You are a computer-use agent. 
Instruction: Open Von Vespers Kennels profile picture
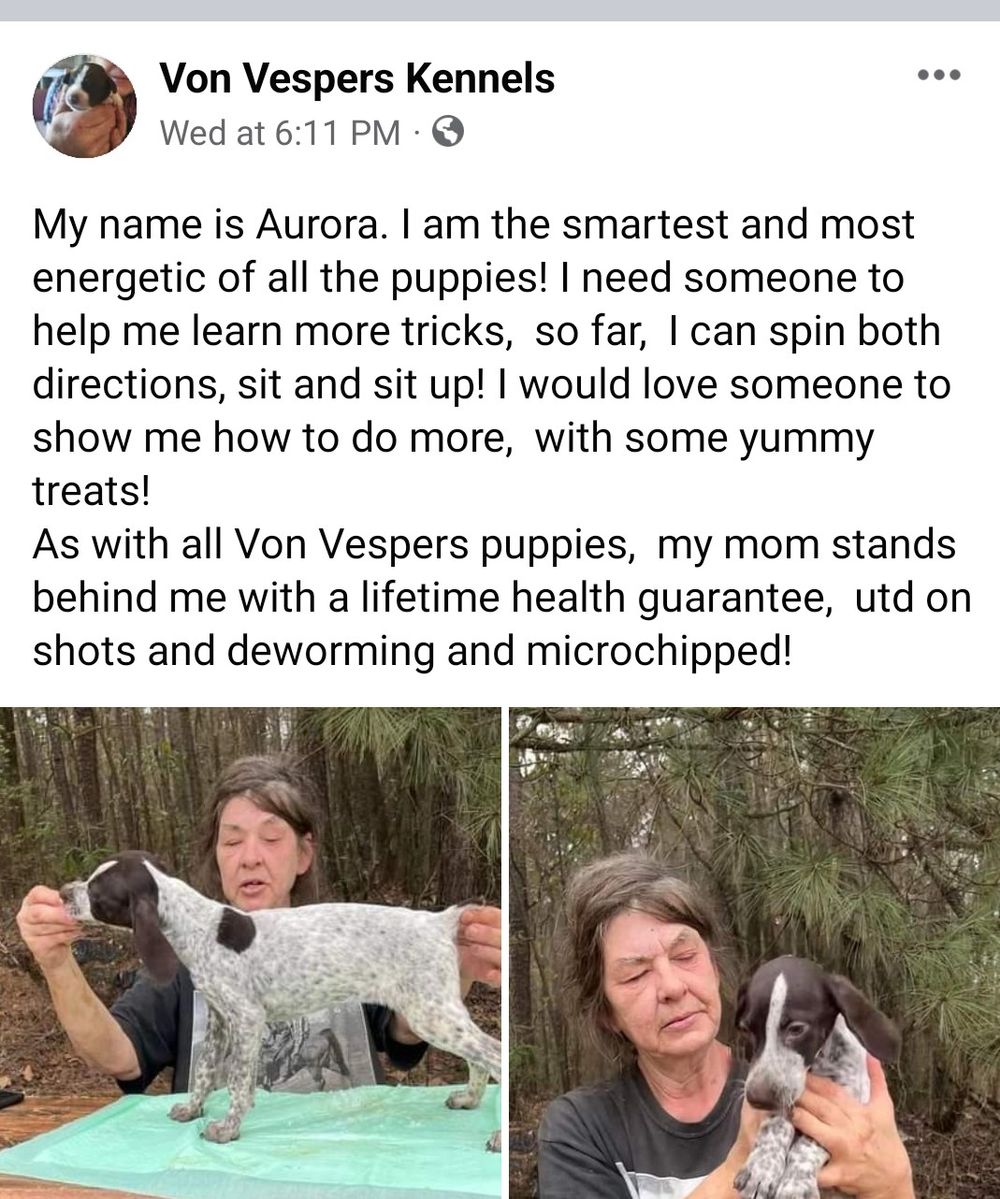coord(84,106)
